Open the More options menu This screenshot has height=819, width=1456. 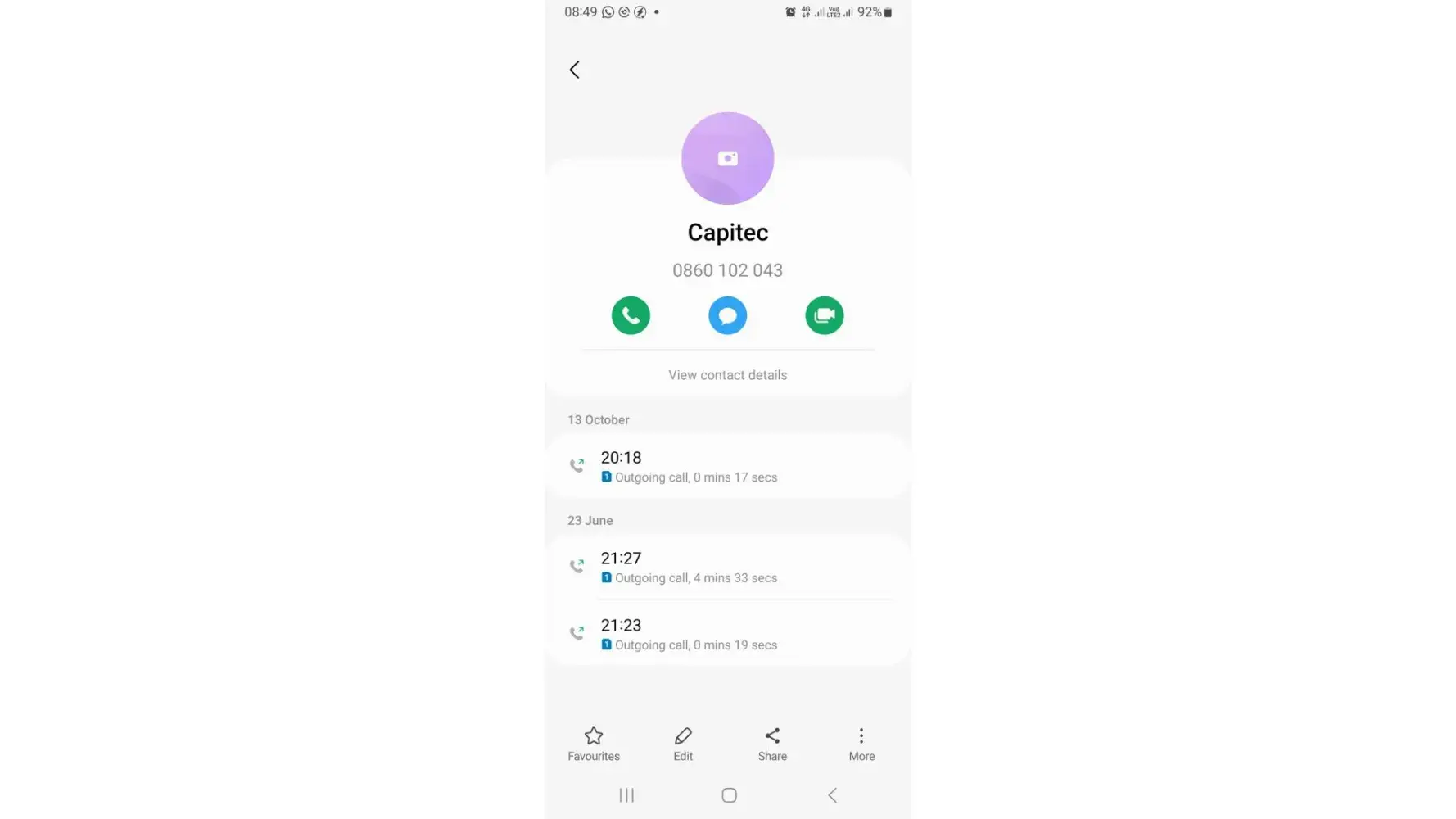click(x=861, y=744)
